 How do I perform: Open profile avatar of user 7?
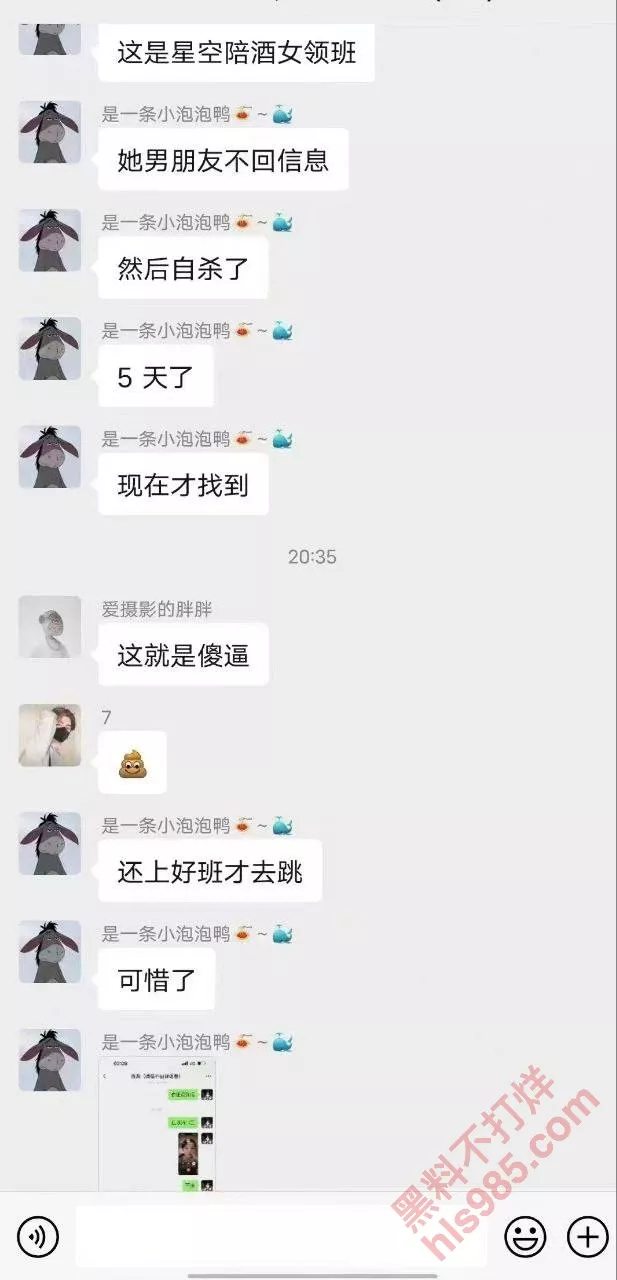[x=50, y=735]
